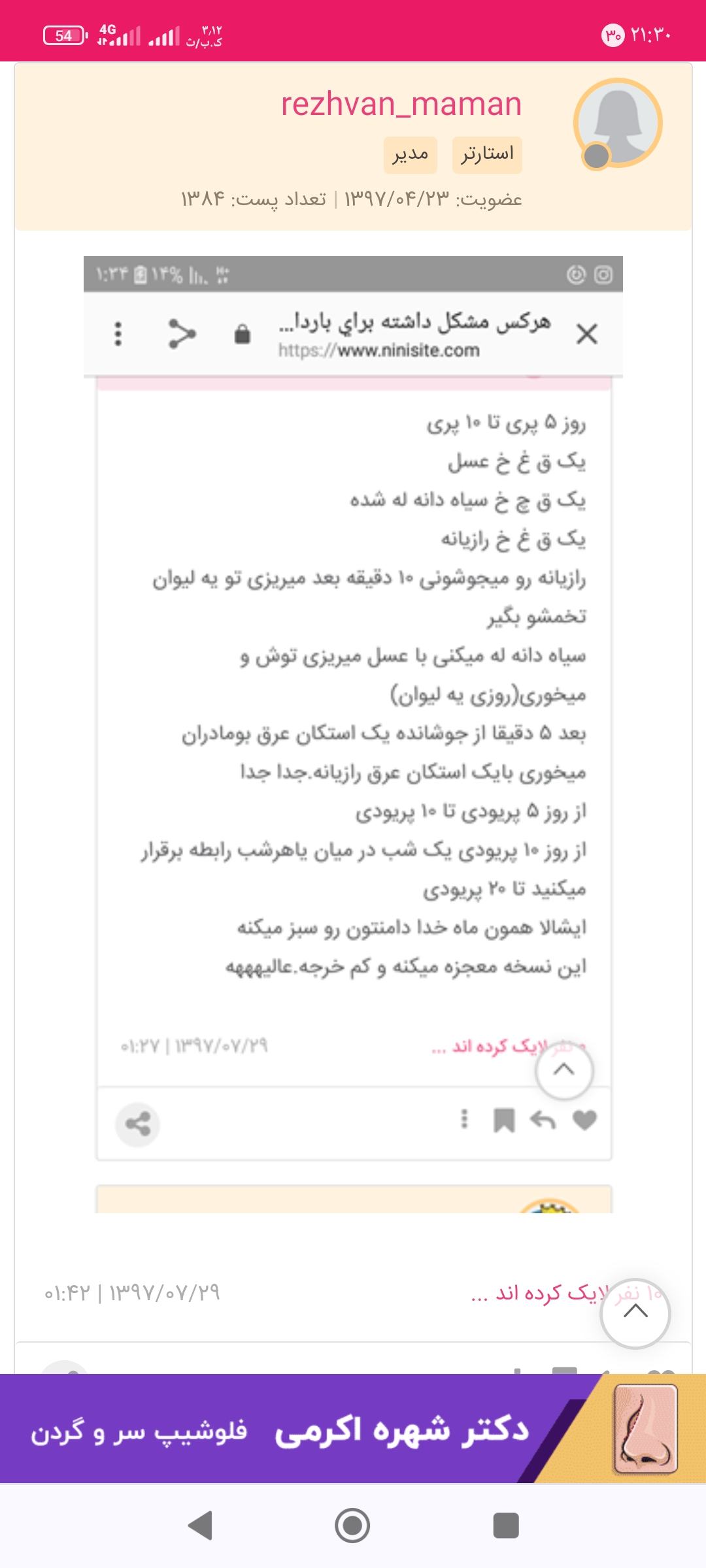
Task: Tap the scroll-to-top arrow button
Action: (635, 1313)
